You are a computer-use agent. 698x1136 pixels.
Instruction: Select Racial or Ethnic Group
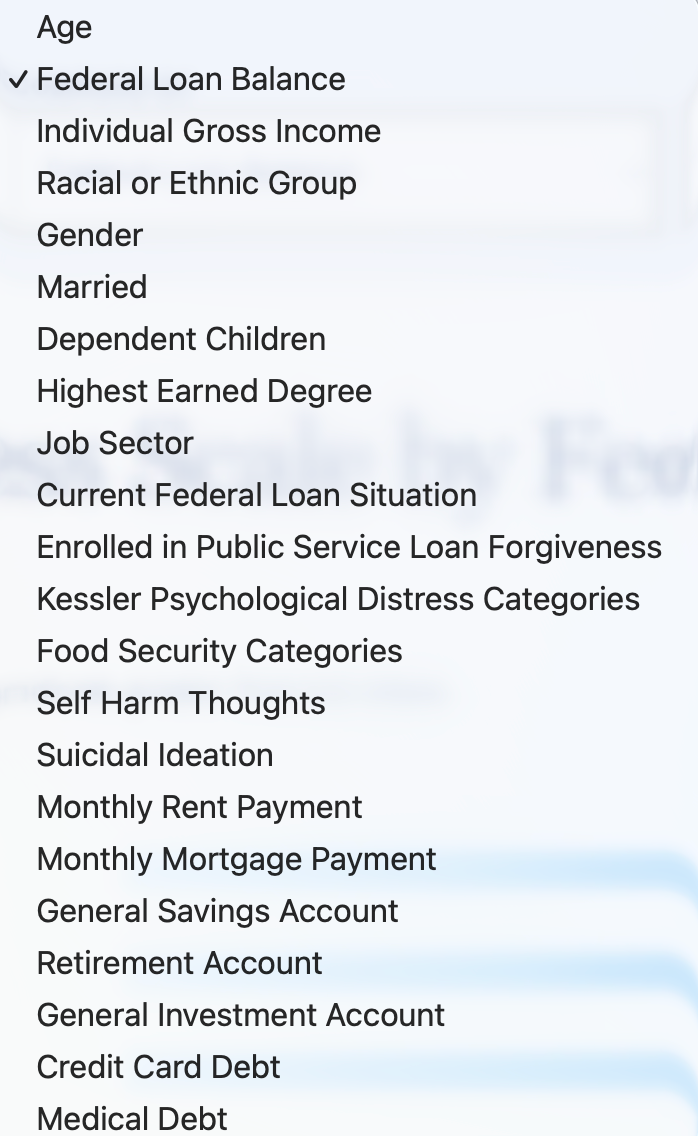(349, 183)
